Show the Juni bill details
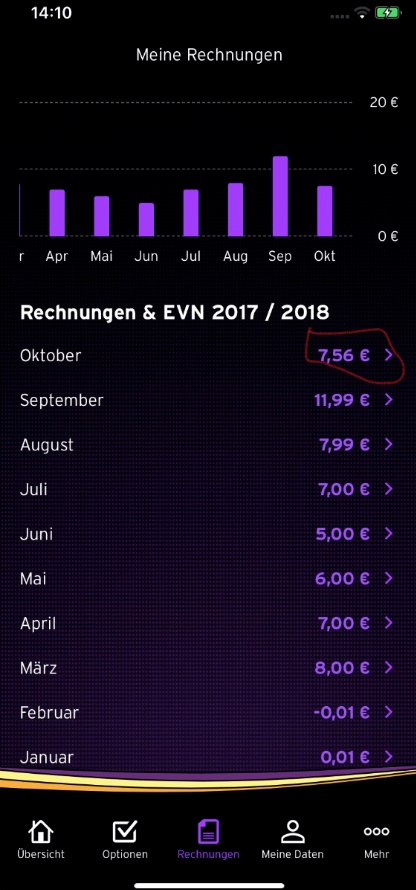This screenshot has height=890, width=416. 208,534
